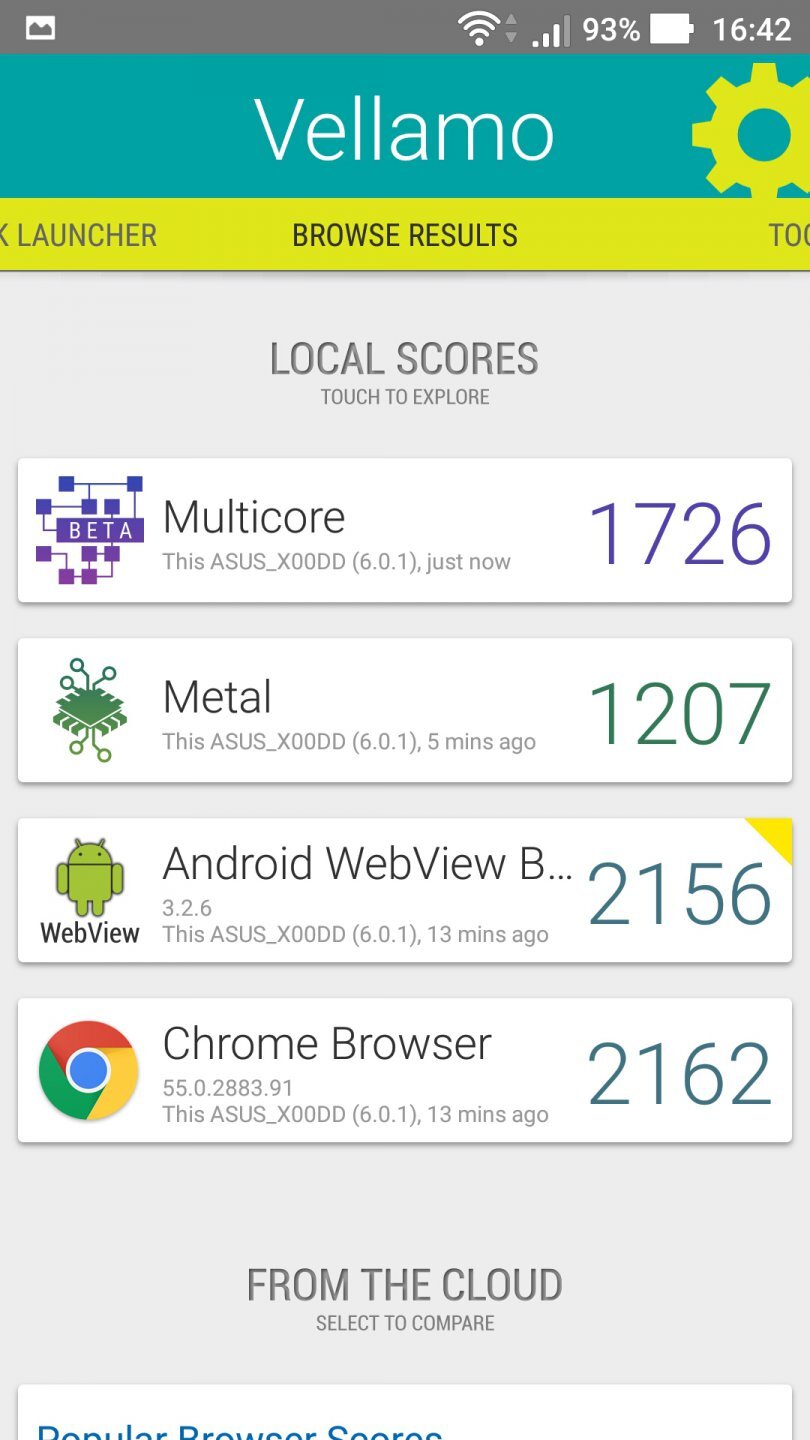The width and height of the screenshot is (810, 1440).
Task: Switch to the Launcher tab
Action: tap(80, 235)
